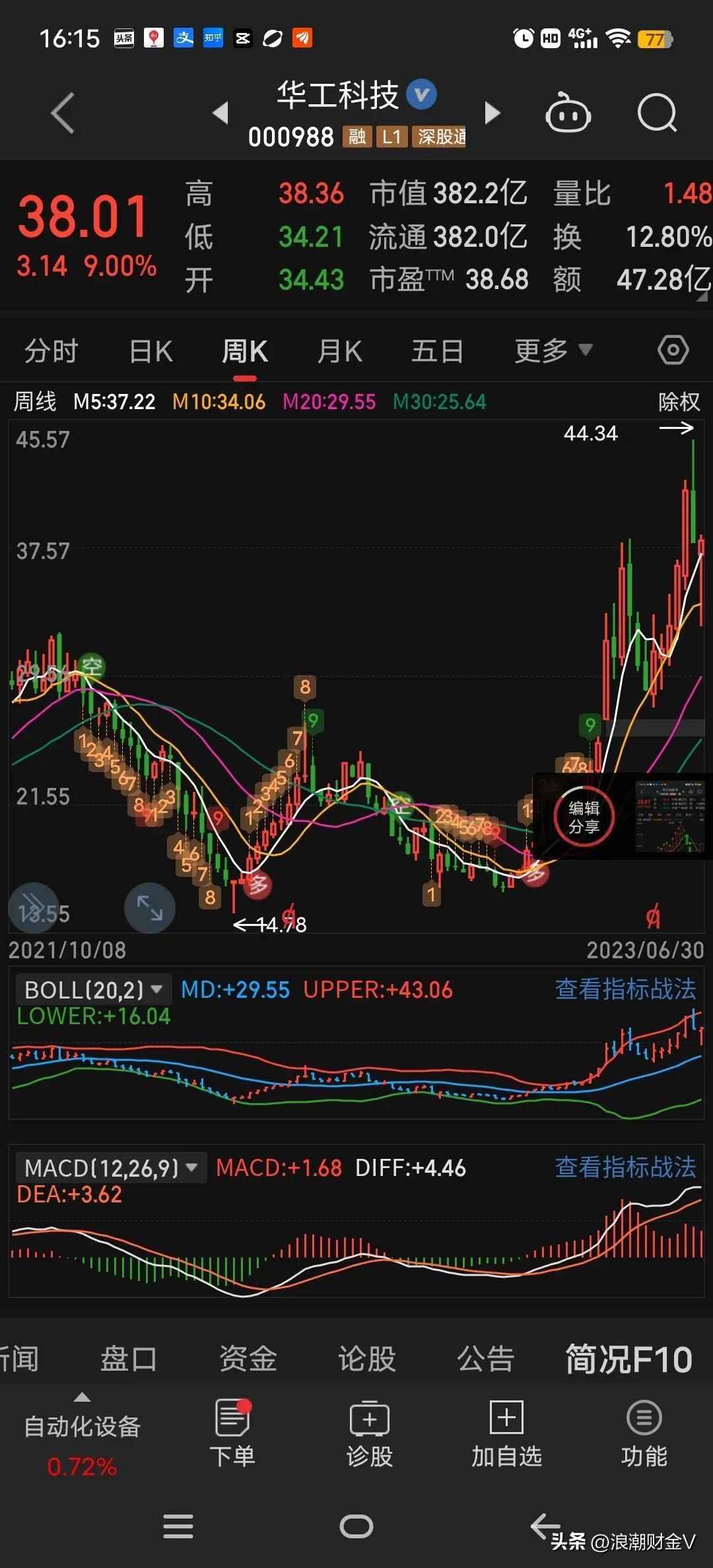Viewport: 713px width, 1568px height.
Task: Select the 五日 chart tab
Action: tap(437, 351)
